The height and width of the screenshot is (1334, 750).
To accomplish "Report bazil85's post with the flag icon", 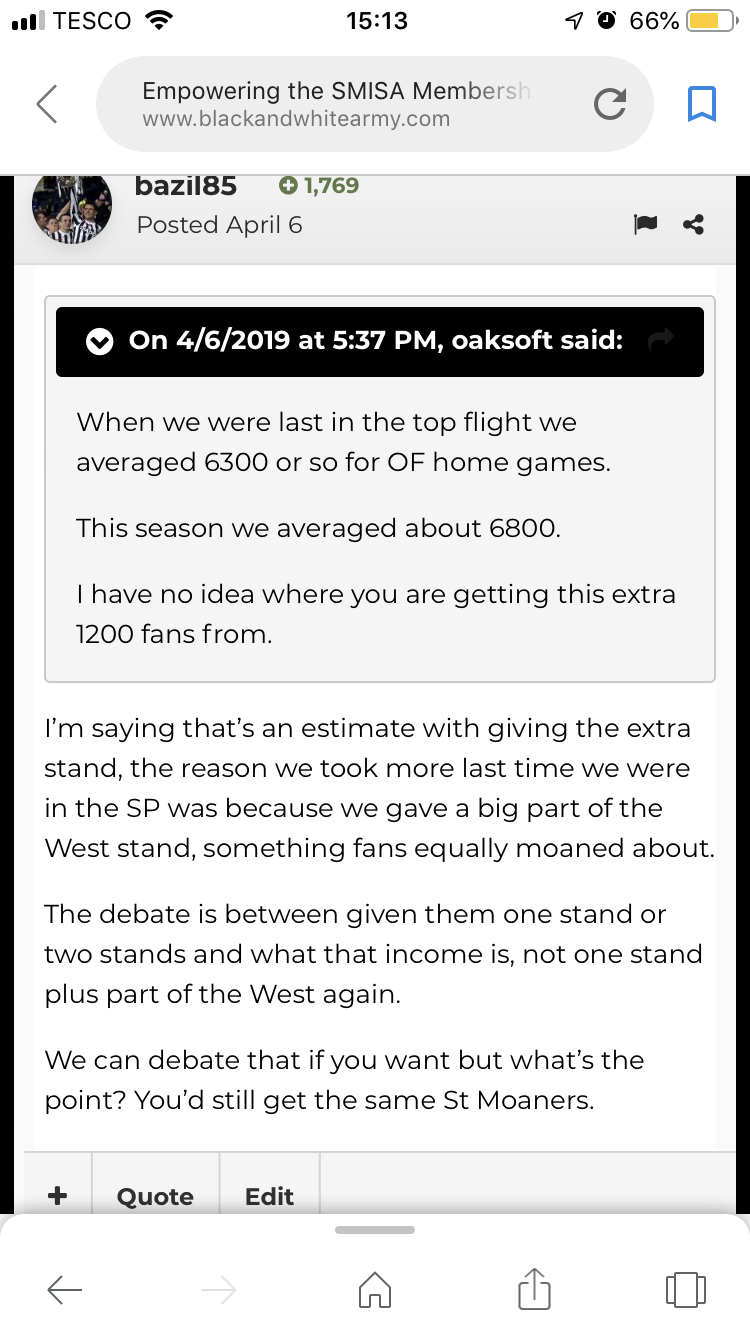I will click(x=644, y=225).
